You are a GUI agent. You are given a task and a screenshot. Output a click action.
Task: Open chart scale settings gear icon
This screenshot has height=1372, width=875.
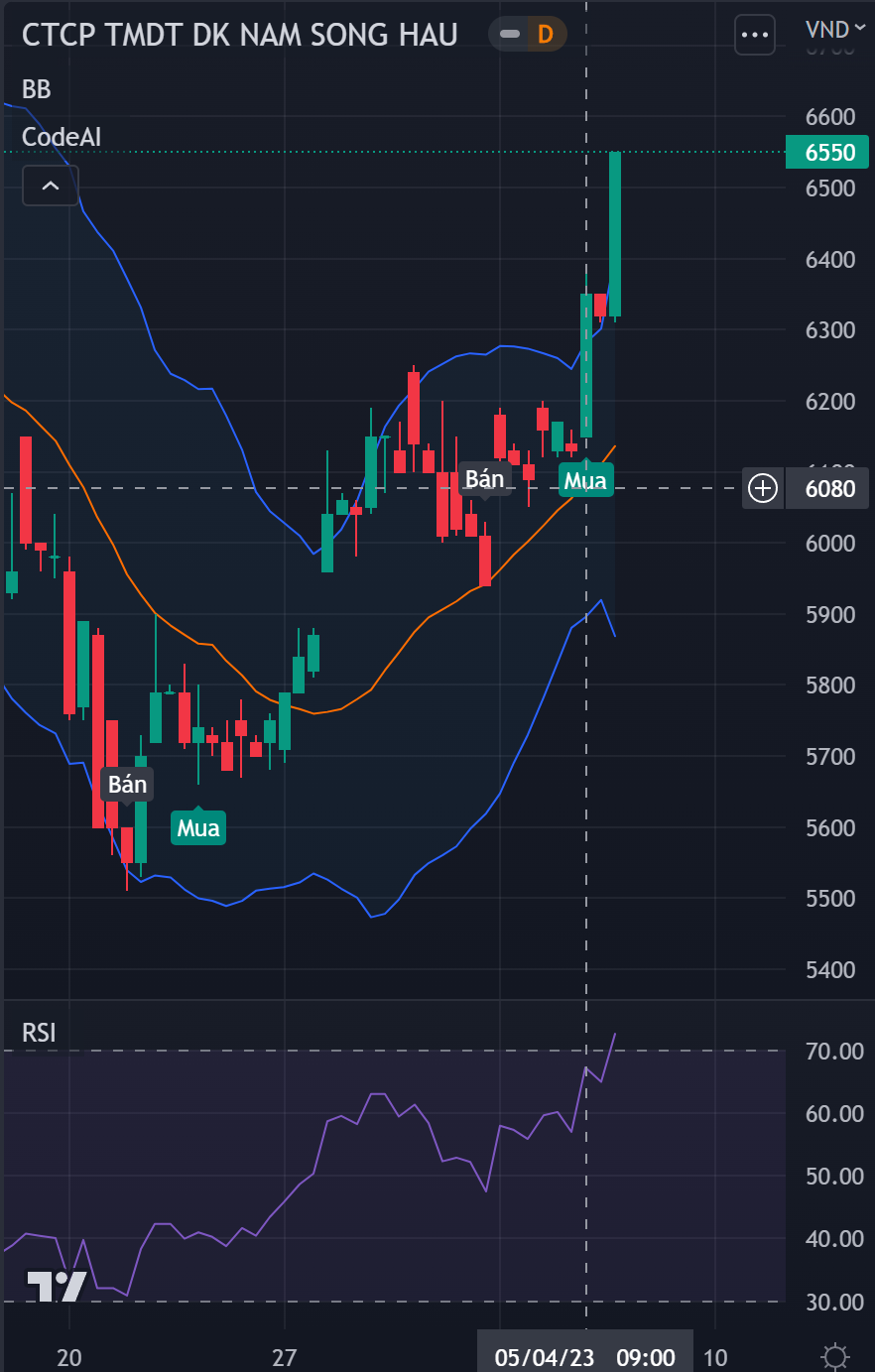[835, 1356]
